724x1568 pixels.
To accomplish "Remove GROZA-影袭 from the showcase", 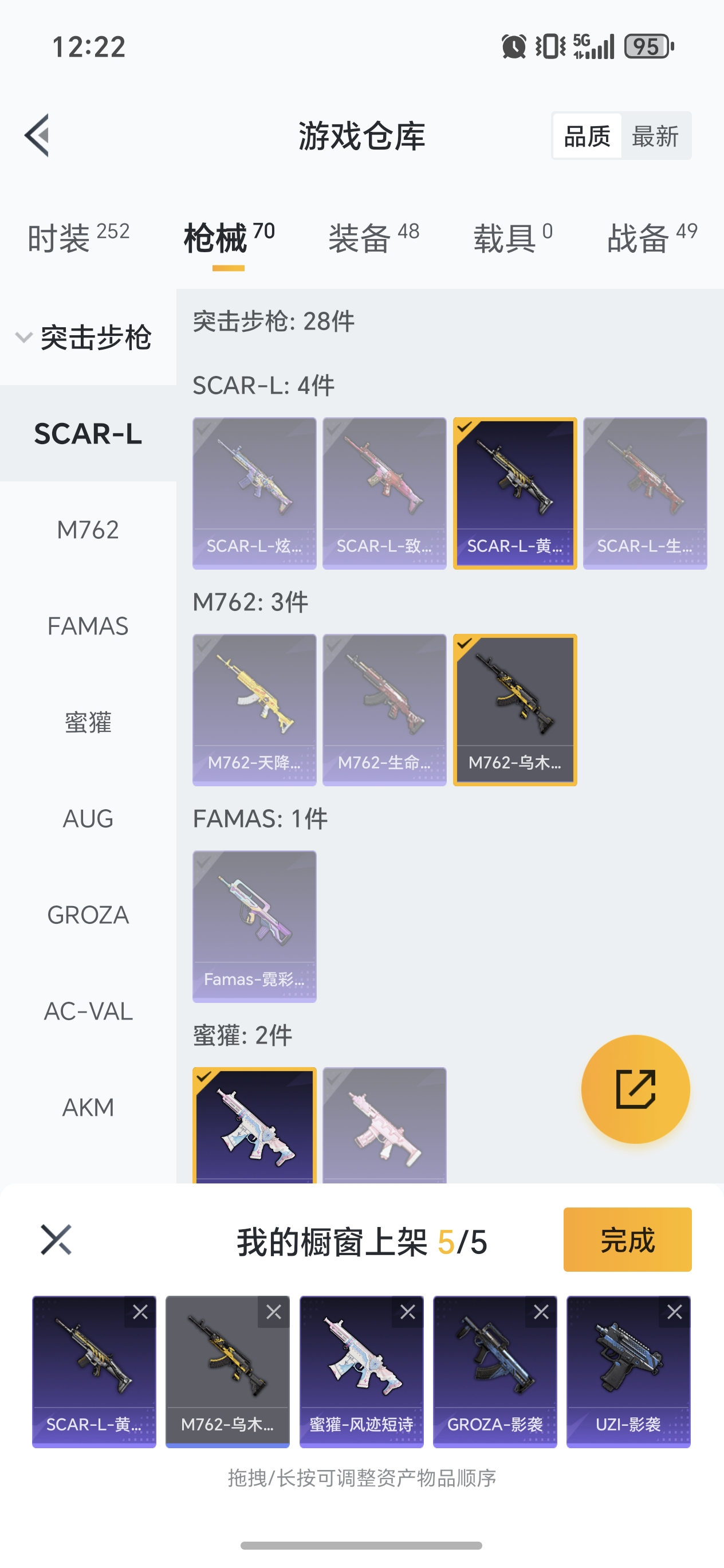I will 541,1312.
